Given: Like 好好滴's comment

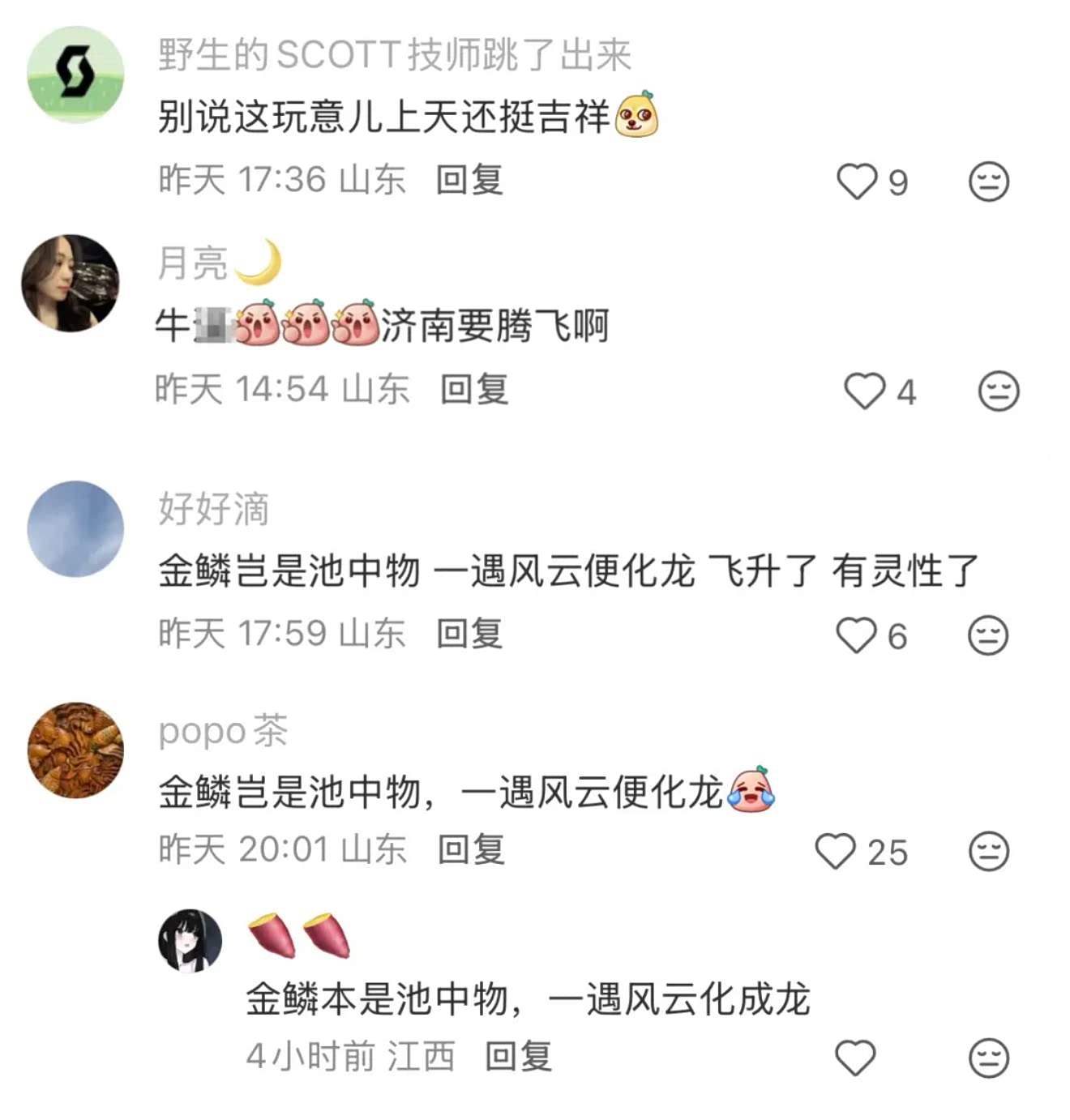Looking at the screenshot, I should [856, 635].
